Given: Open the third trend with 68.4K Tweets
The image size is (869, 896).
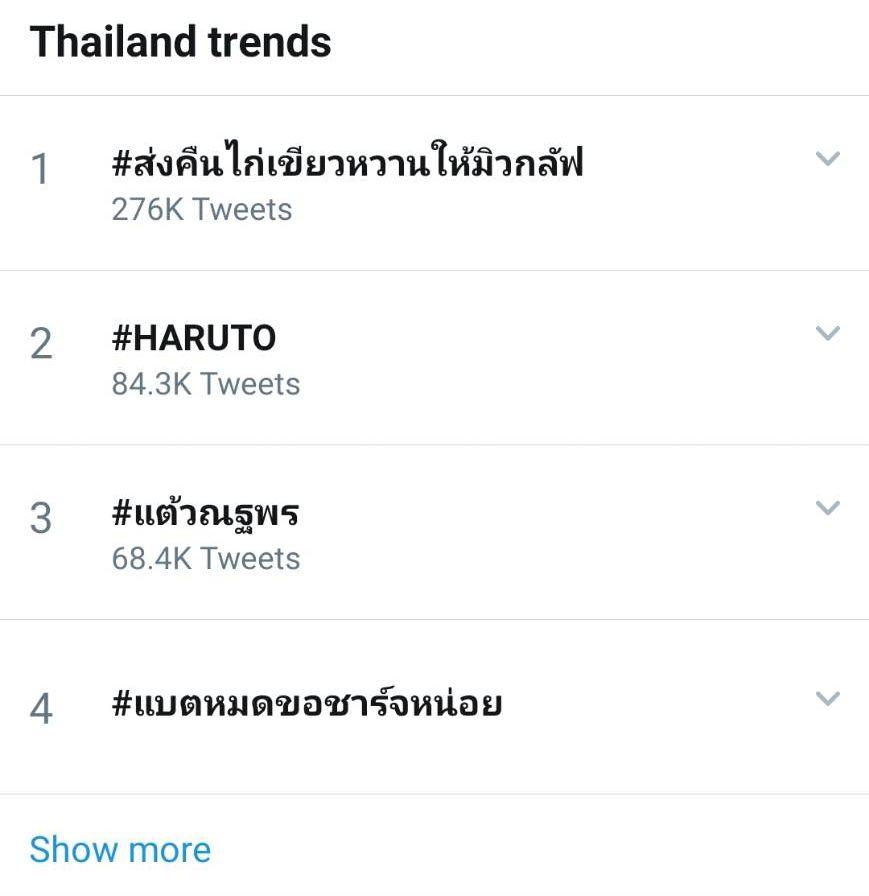Looking at the screenshot, I should (206, 514).
